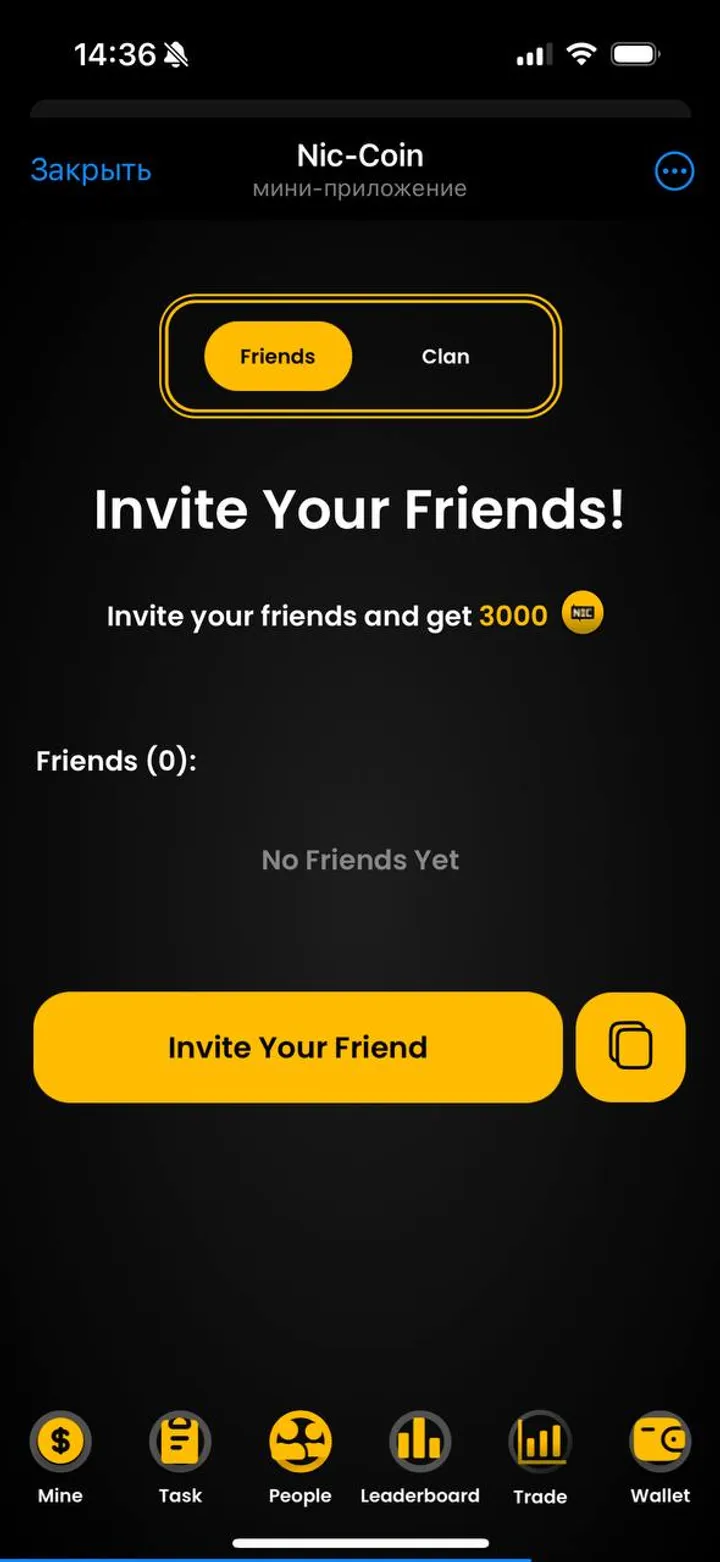Tap the battery indicator in the status bar
This screenshot has height=1562, width=720.
[637, 55]
